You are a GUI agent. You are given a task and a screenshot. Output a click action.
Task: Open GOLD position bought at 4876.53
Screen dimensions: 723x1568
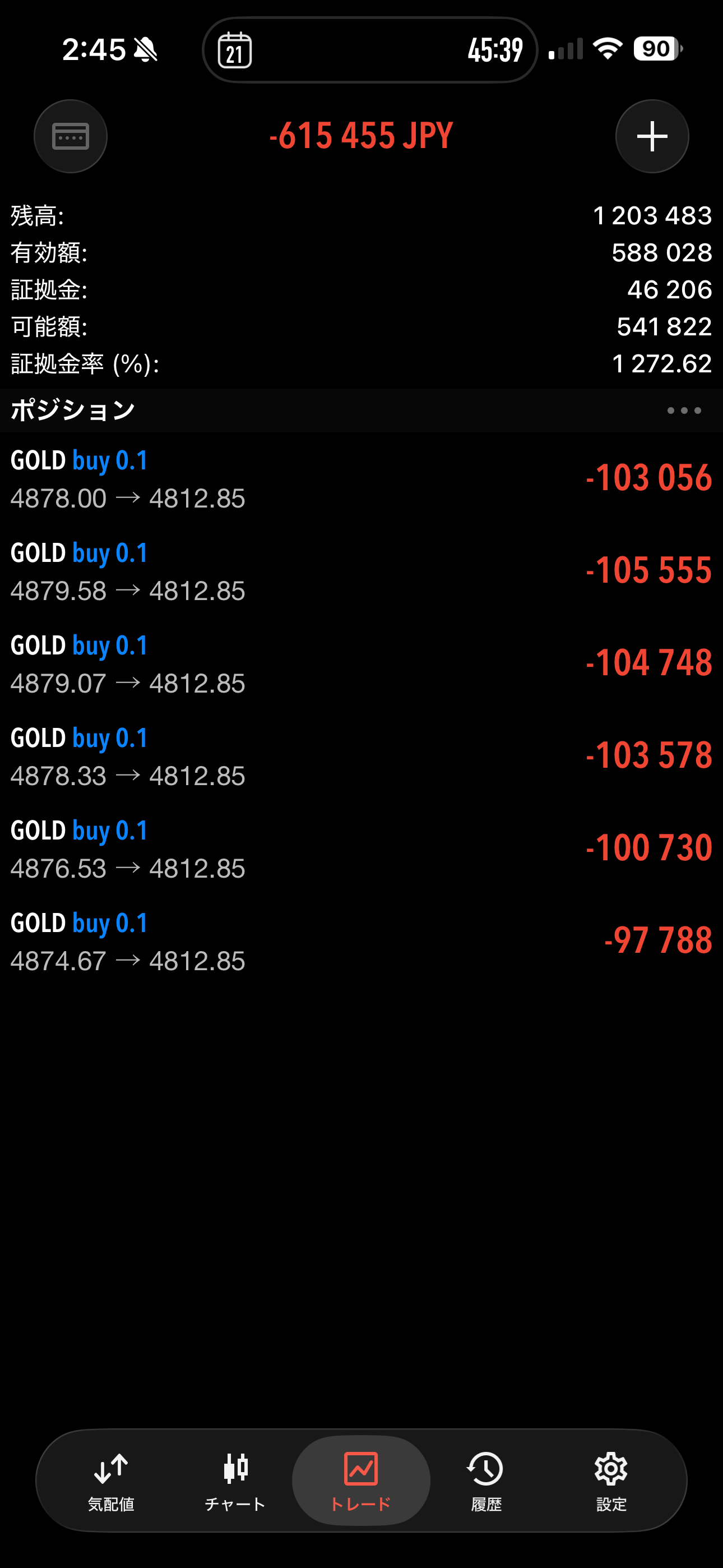pyautogui.click(x=361, y=849)
